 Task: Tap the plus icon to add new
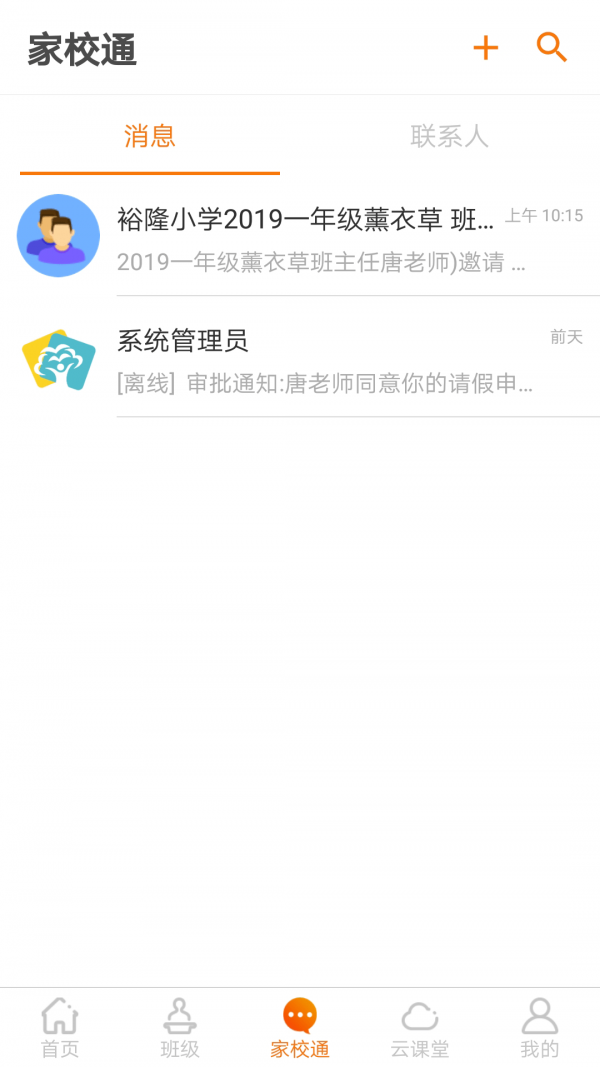coord(485,48)
